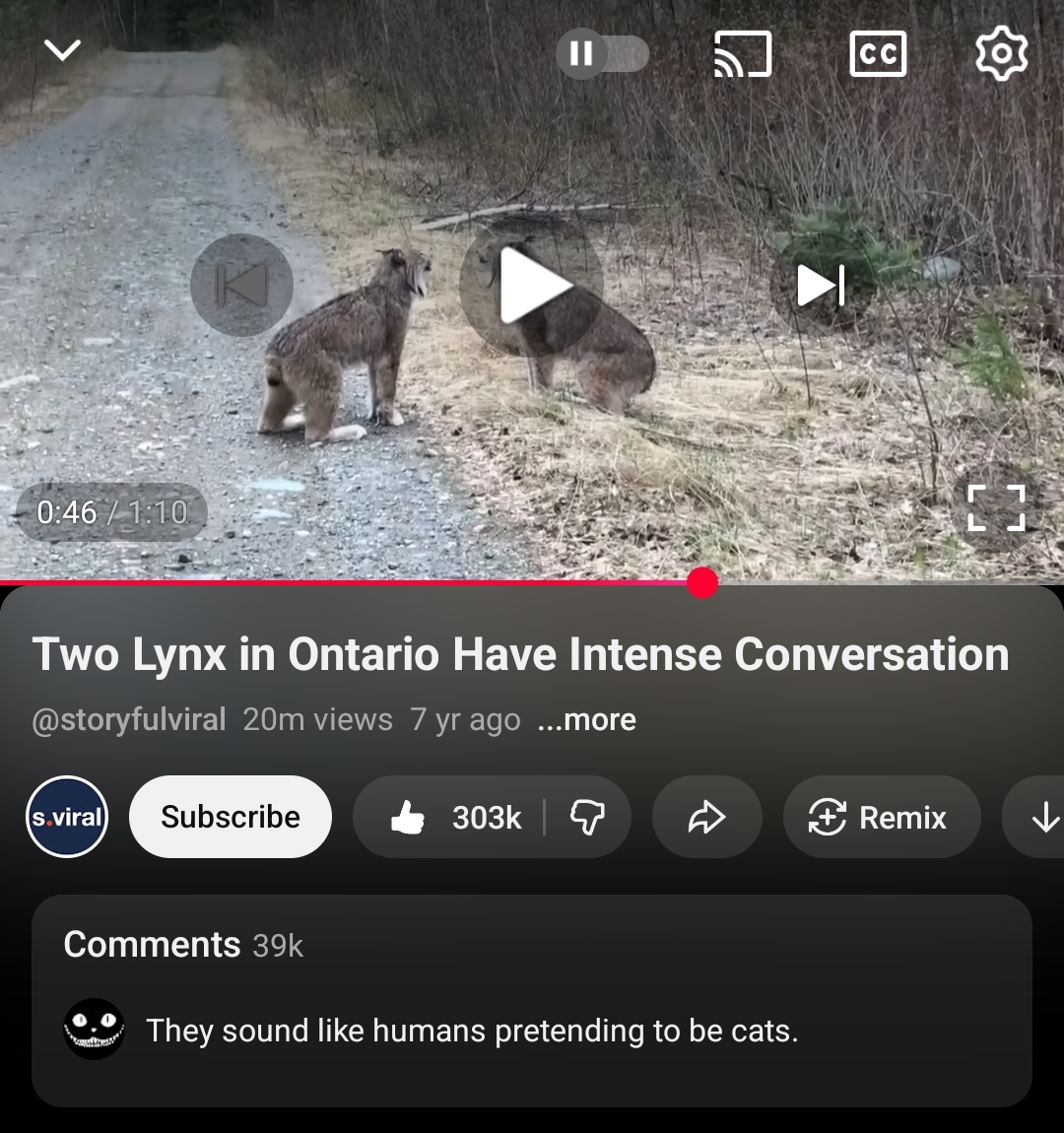Play the lynx video
Image resolution: width=1064 pixels, height=1133 pixels.
(531, 286)
